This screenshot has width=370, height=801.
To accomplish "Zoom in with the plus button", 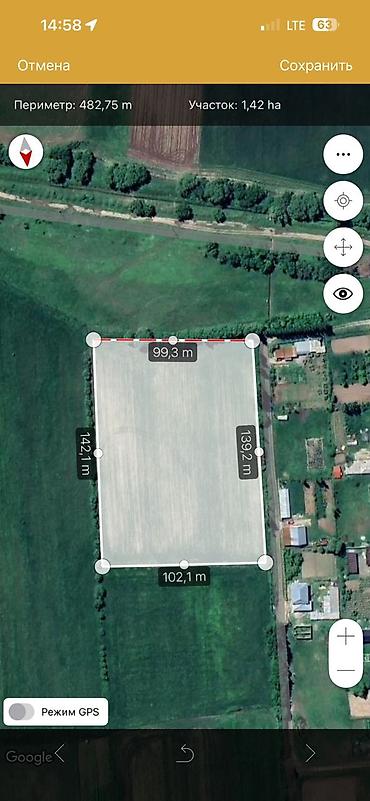I will tap(346, 637).
